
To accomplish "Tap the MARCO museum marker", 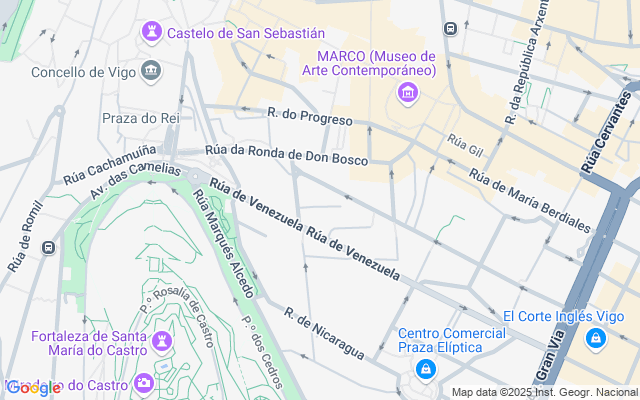I will (407, 94).
